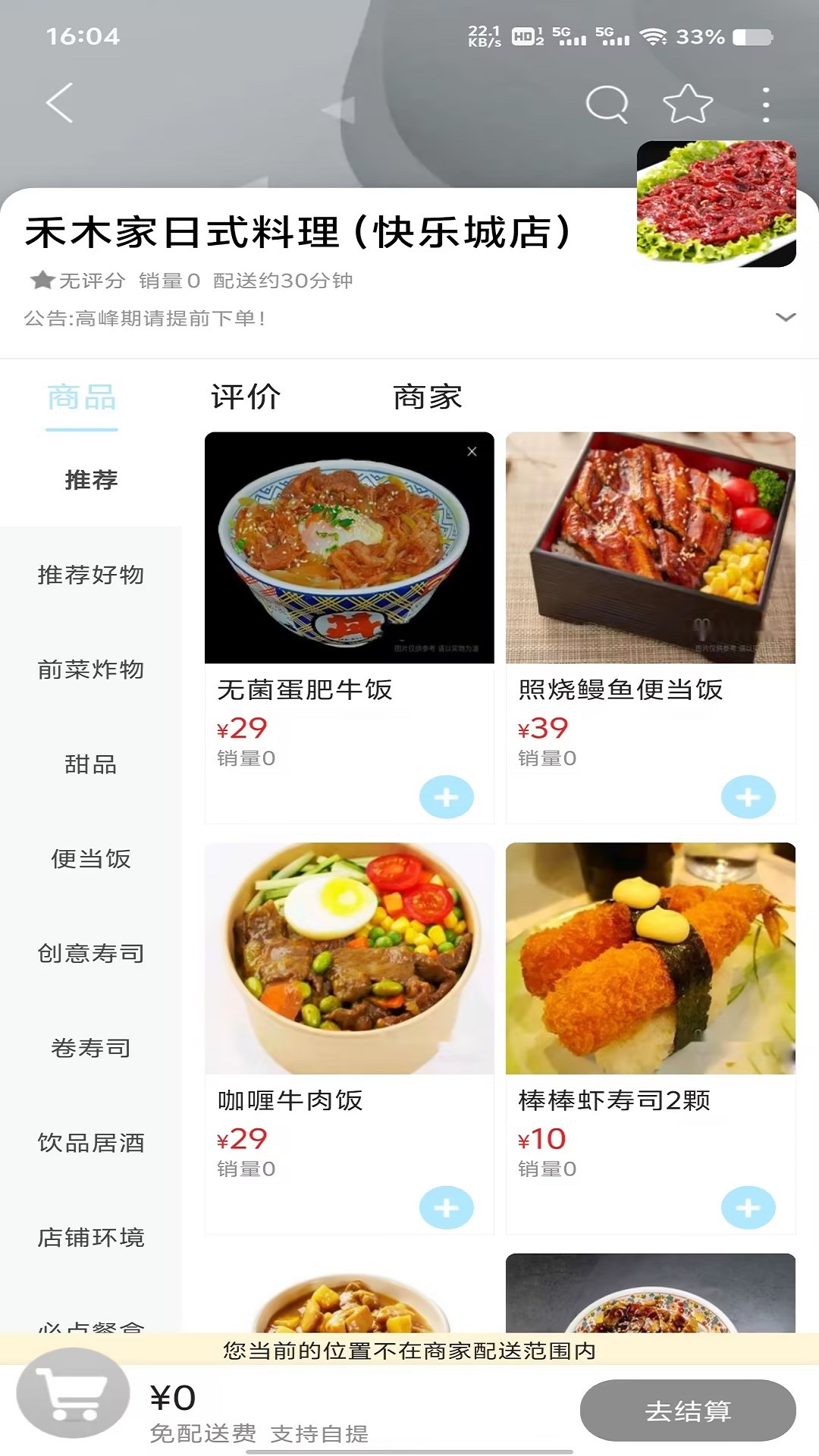Screen dimensions: 819x1456
Task: Add 无菌蛋肥牛饭 to the cart
Action: point(446,797)
